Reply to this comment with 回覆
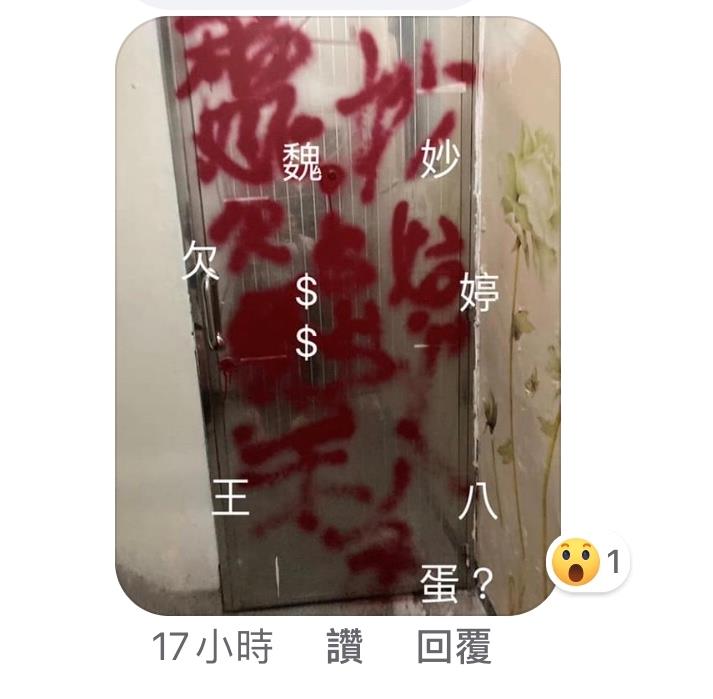 pos(454,649)
